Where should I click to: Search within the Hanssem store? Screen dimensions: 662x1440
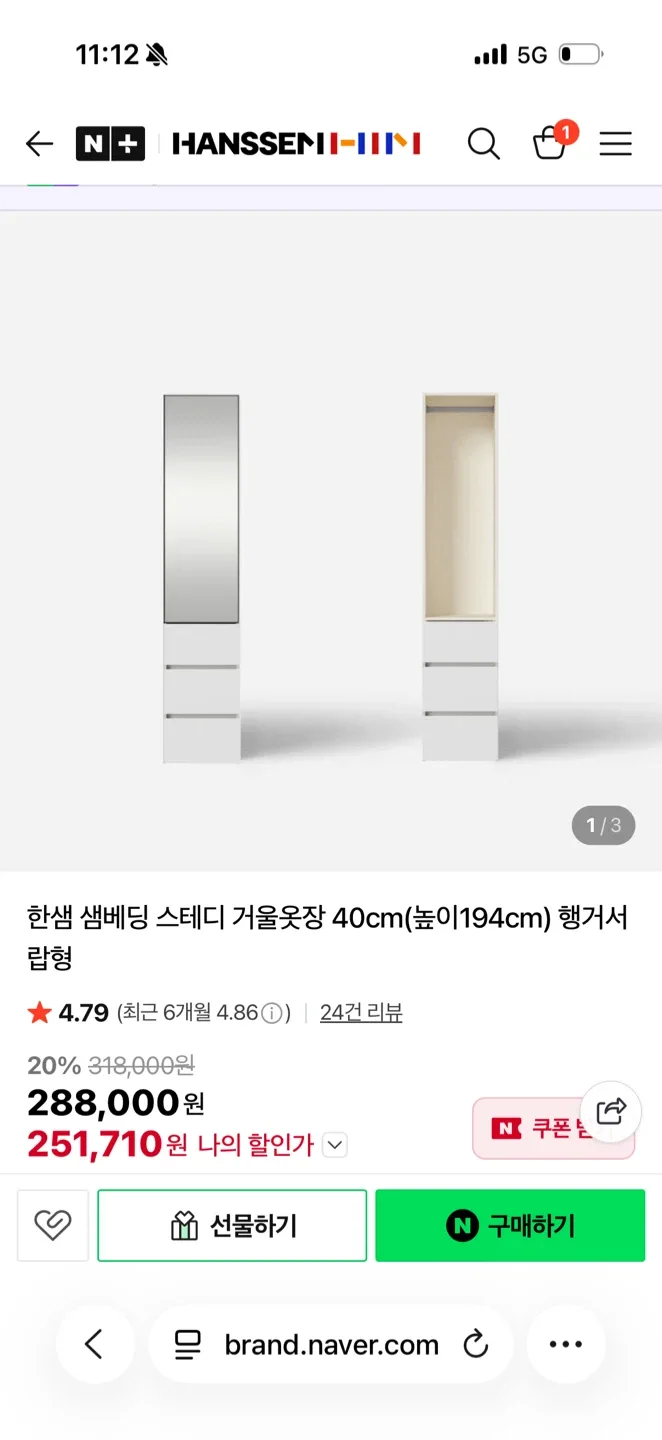pos(483,144)
